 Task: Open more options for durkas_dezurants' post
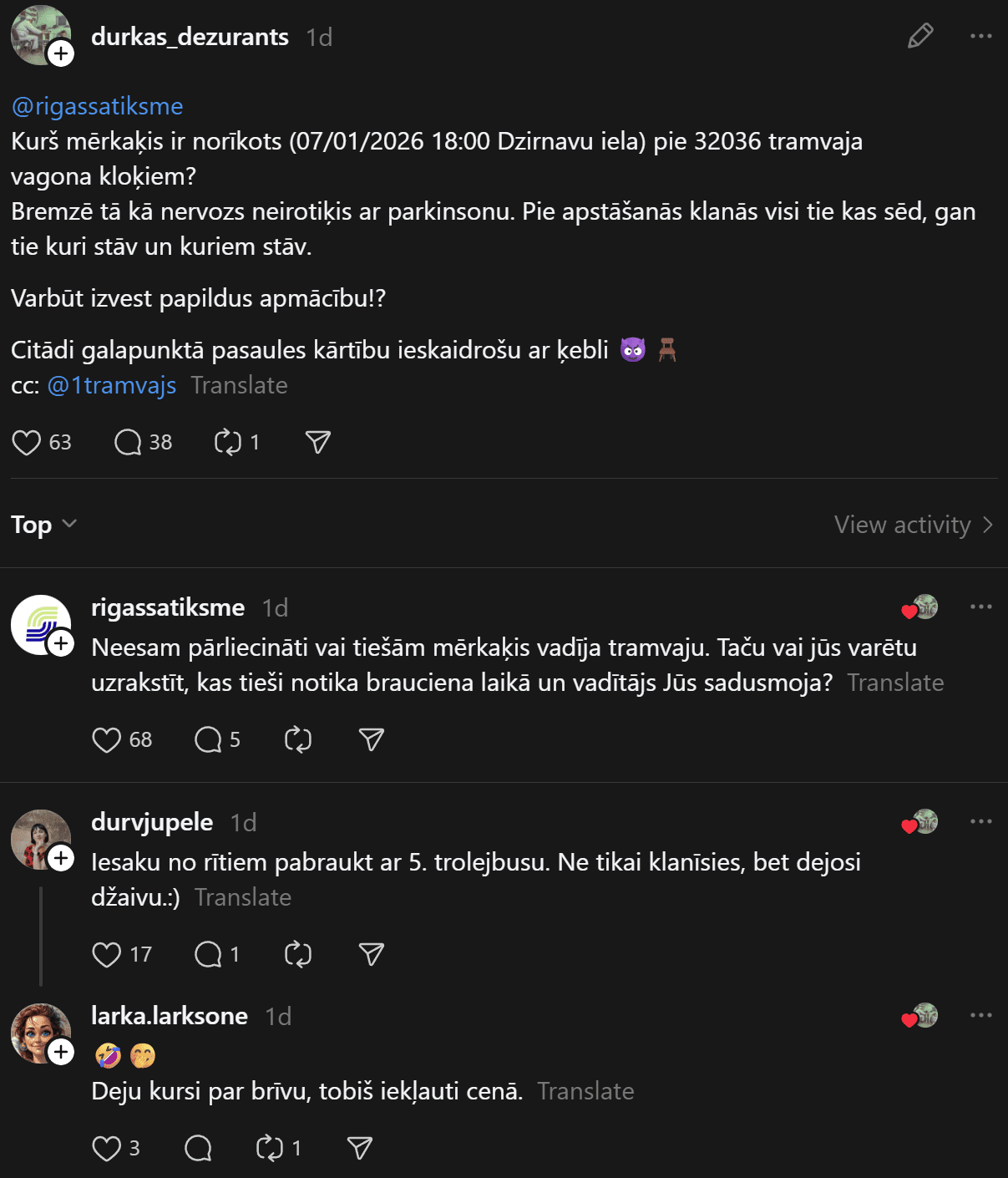point(980,37)
